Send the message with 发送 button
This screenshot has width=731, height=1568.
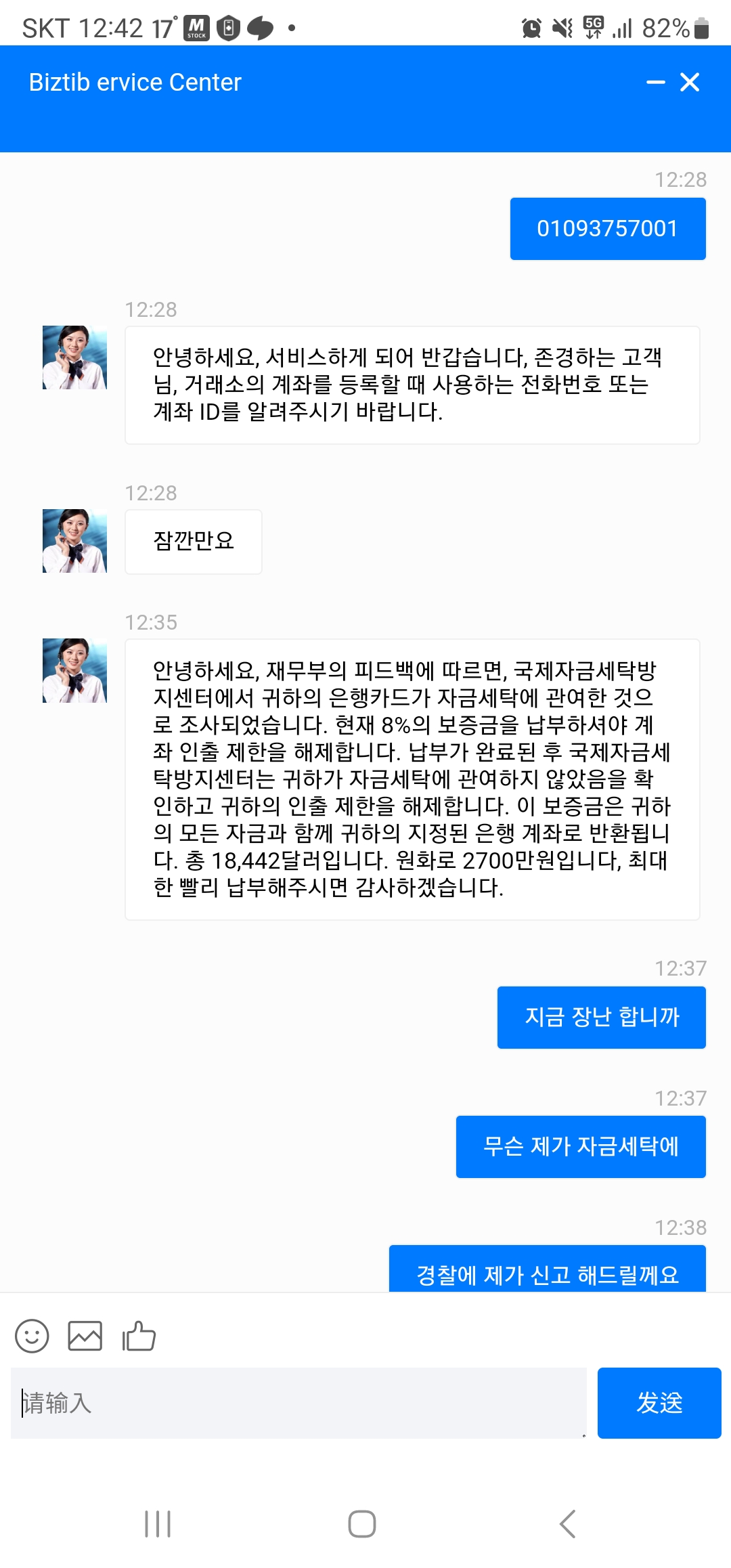point(659,1403)
